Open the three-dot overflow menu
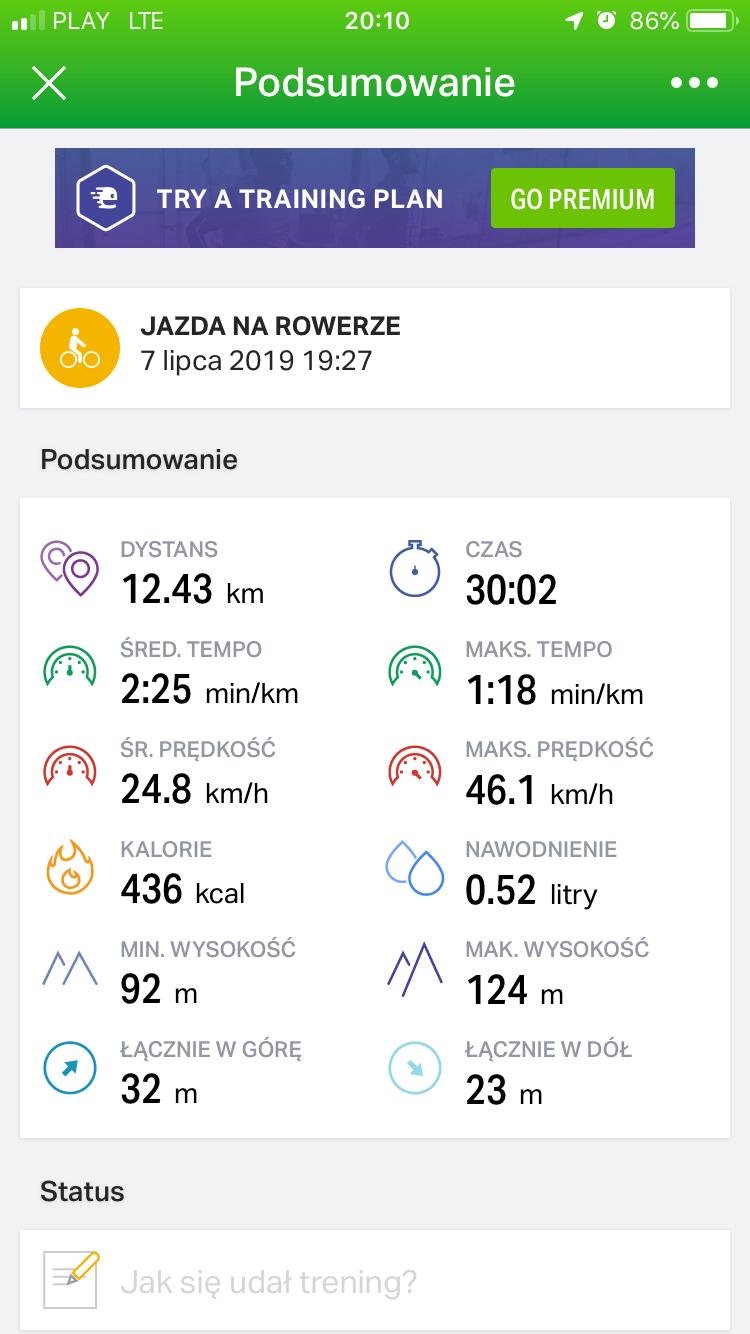The width and height of the screenshot is (750, 1334). (694, 83)
